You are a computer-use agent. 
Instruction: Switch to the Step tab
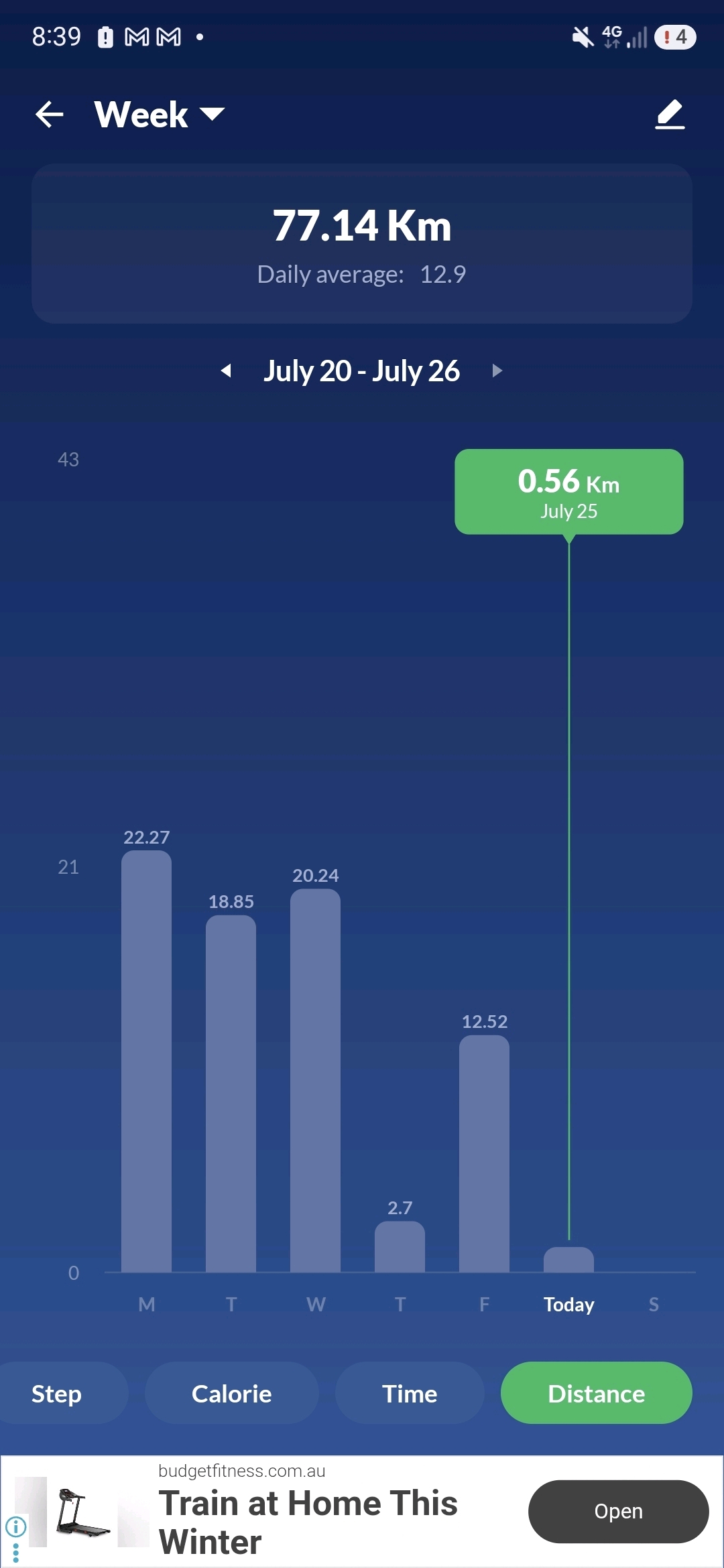point(57,1394)
